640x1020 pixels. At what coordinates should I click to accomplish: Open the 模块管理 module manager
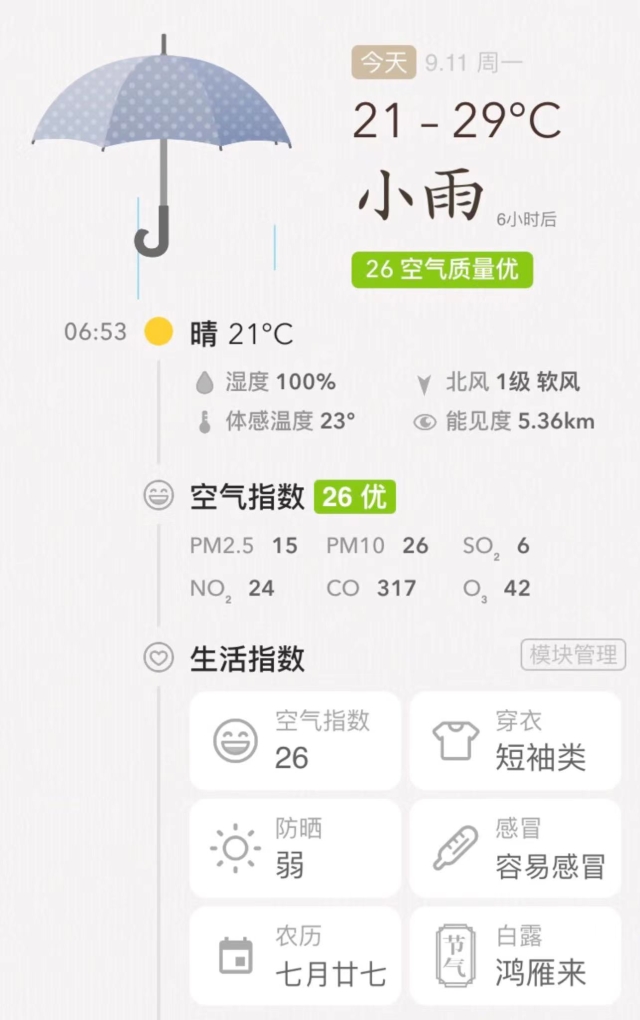click(573, 655)
